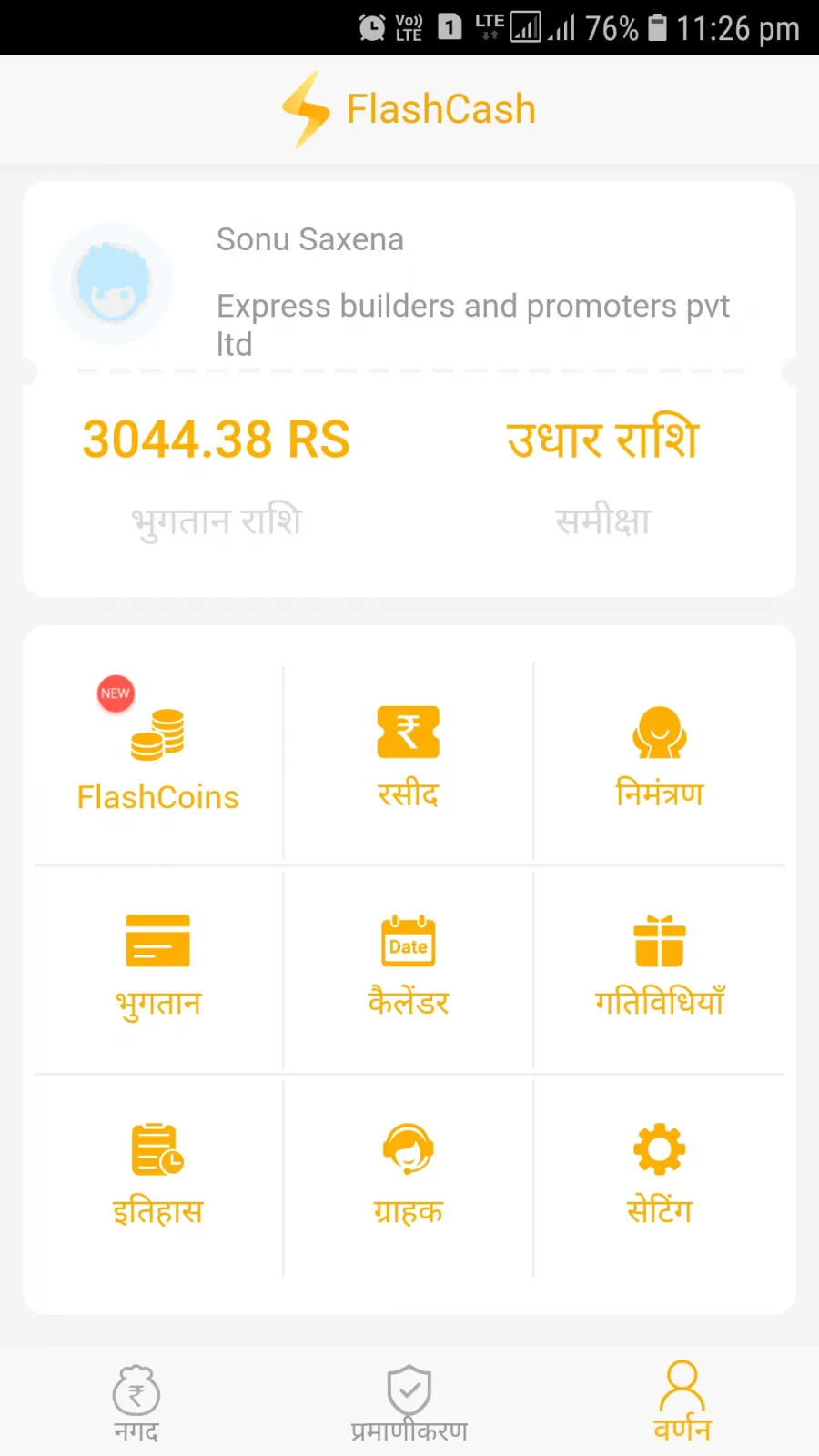Select वर्णन (profile) tab
The image size is (819, 1456).
coord(682,1401)
